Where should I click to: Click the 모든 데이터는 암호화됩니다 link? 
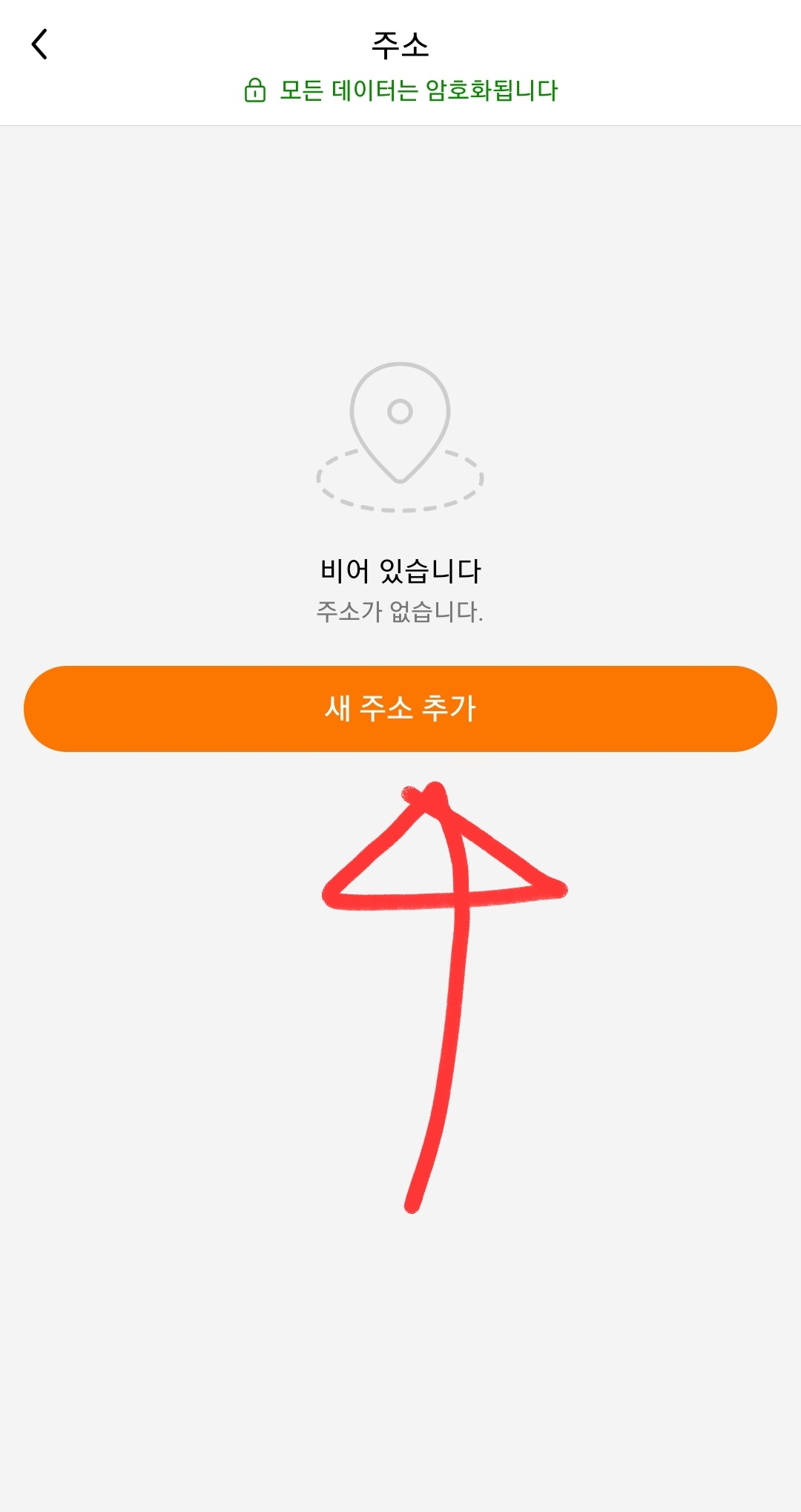(x=419, y=89)
